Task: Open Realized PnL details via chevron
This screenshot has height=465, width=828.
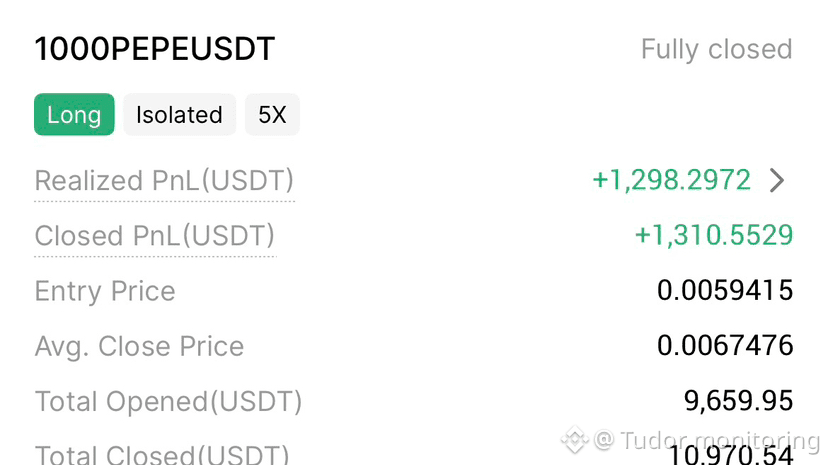Action: pos(778,181)
